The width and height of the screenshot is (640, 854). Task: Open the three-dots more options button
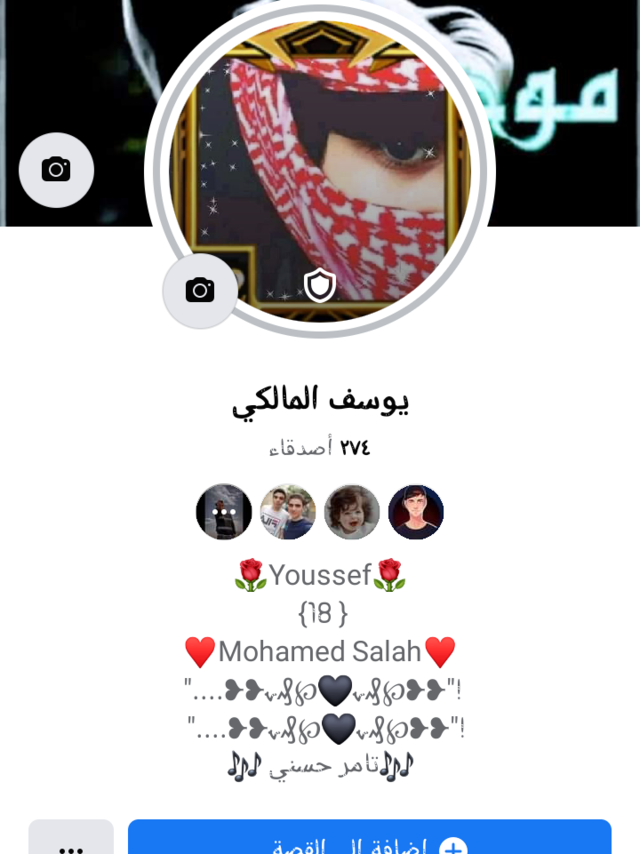pos(71,842)
